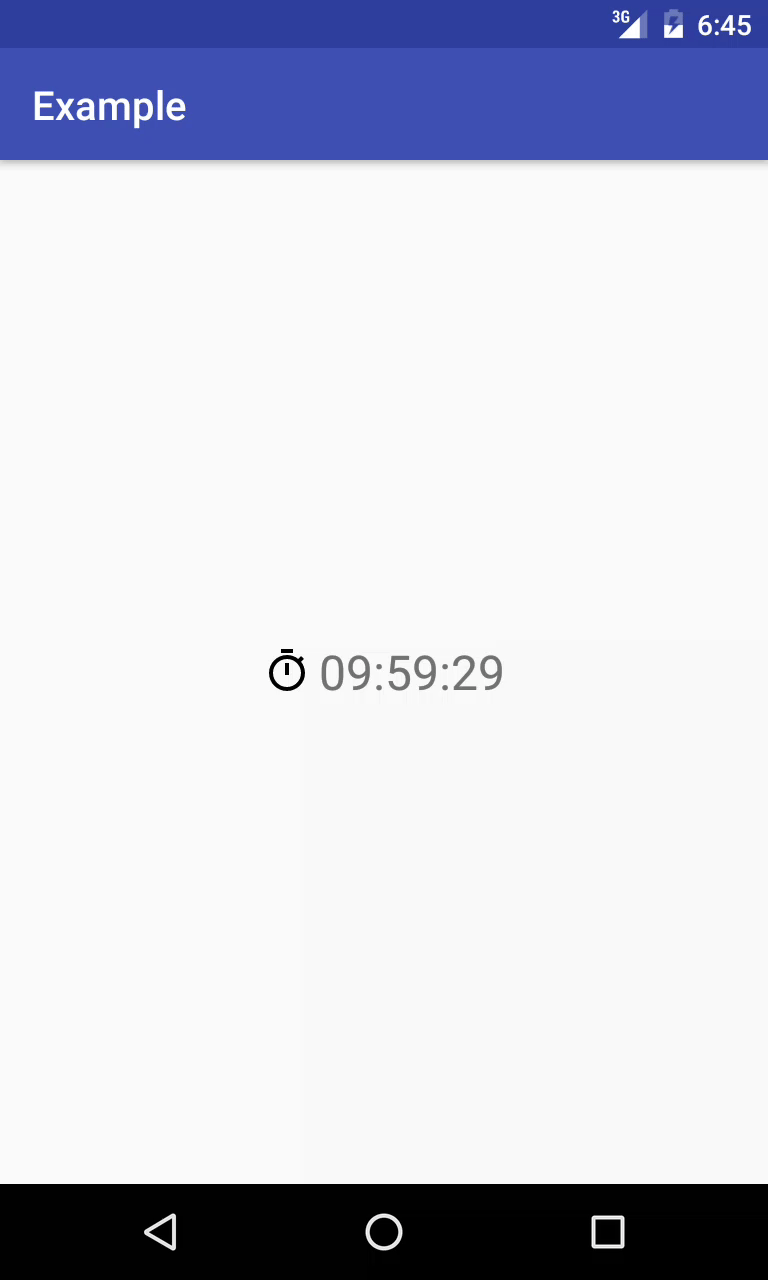Tap the system back button

click(160, 1232)
